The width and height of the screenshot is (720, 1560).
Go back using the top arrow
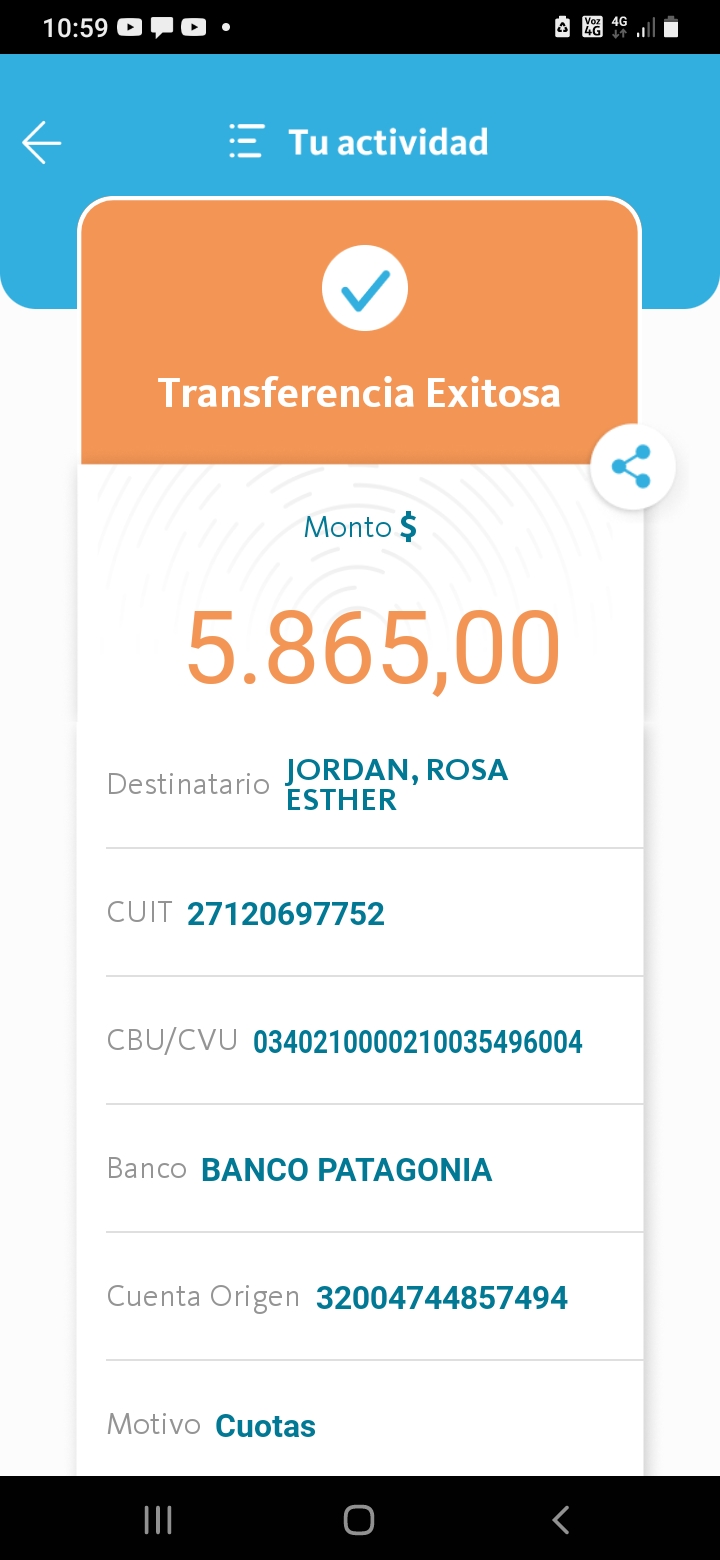pos(42,142)
